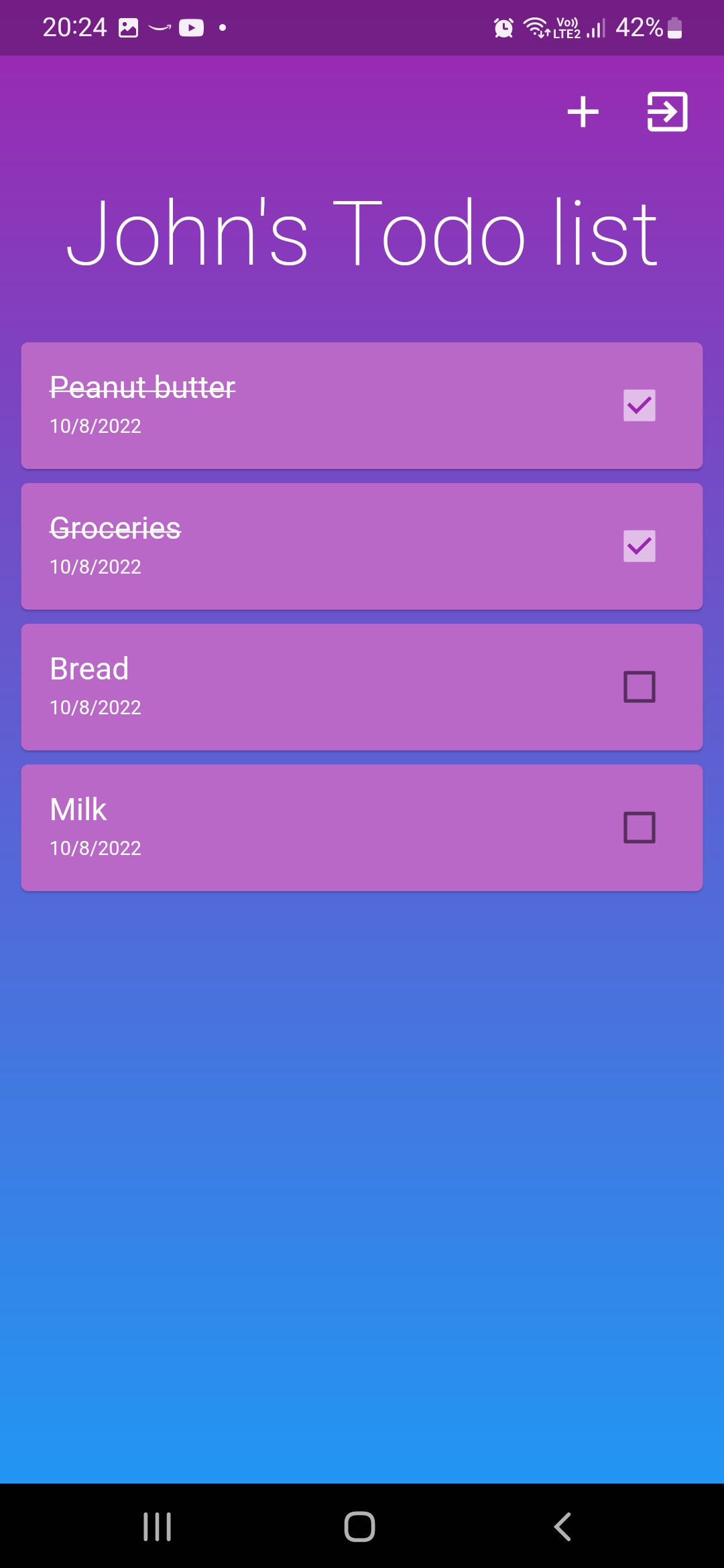
Task: Mark Bread as done
Action: coord(640,687)
